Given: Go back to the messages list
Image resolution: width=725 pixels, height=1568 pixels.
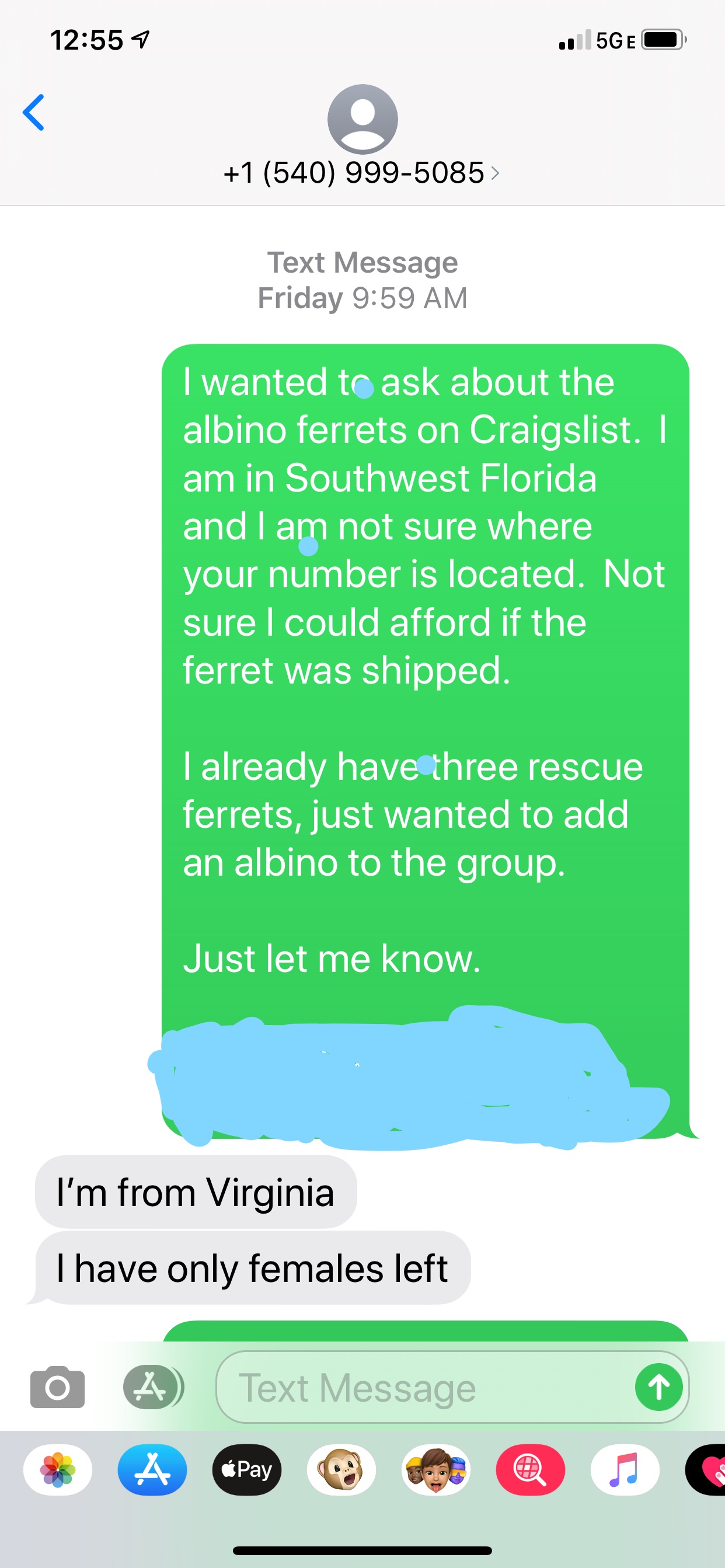Looking at the screenshot, I should [x=33, y=113].
